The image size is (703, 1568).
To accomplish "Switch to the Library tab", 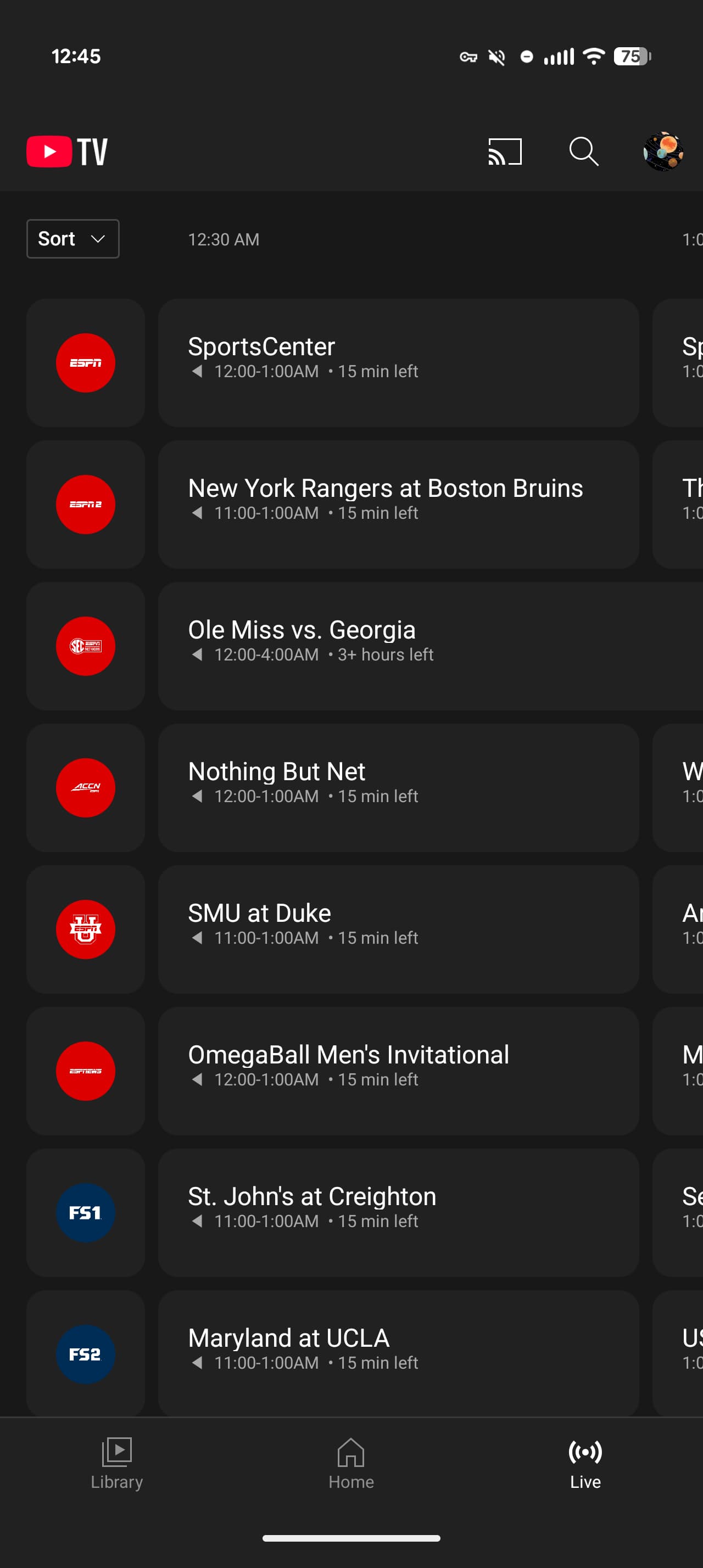I will [x=117, y=1463].
